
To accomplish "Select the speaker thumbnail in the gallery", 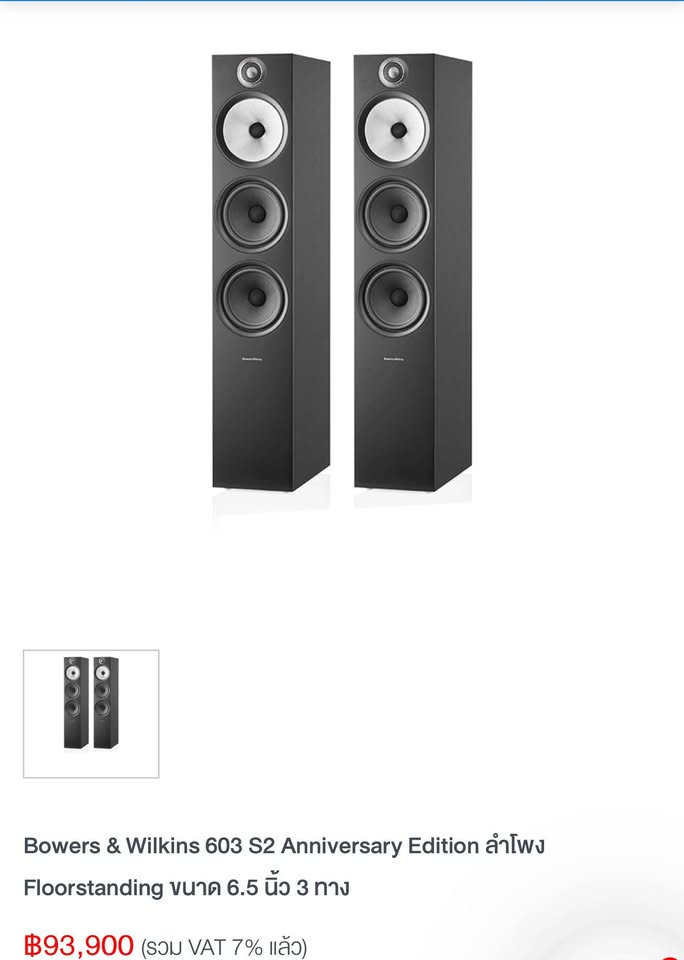I will [91, 713].
